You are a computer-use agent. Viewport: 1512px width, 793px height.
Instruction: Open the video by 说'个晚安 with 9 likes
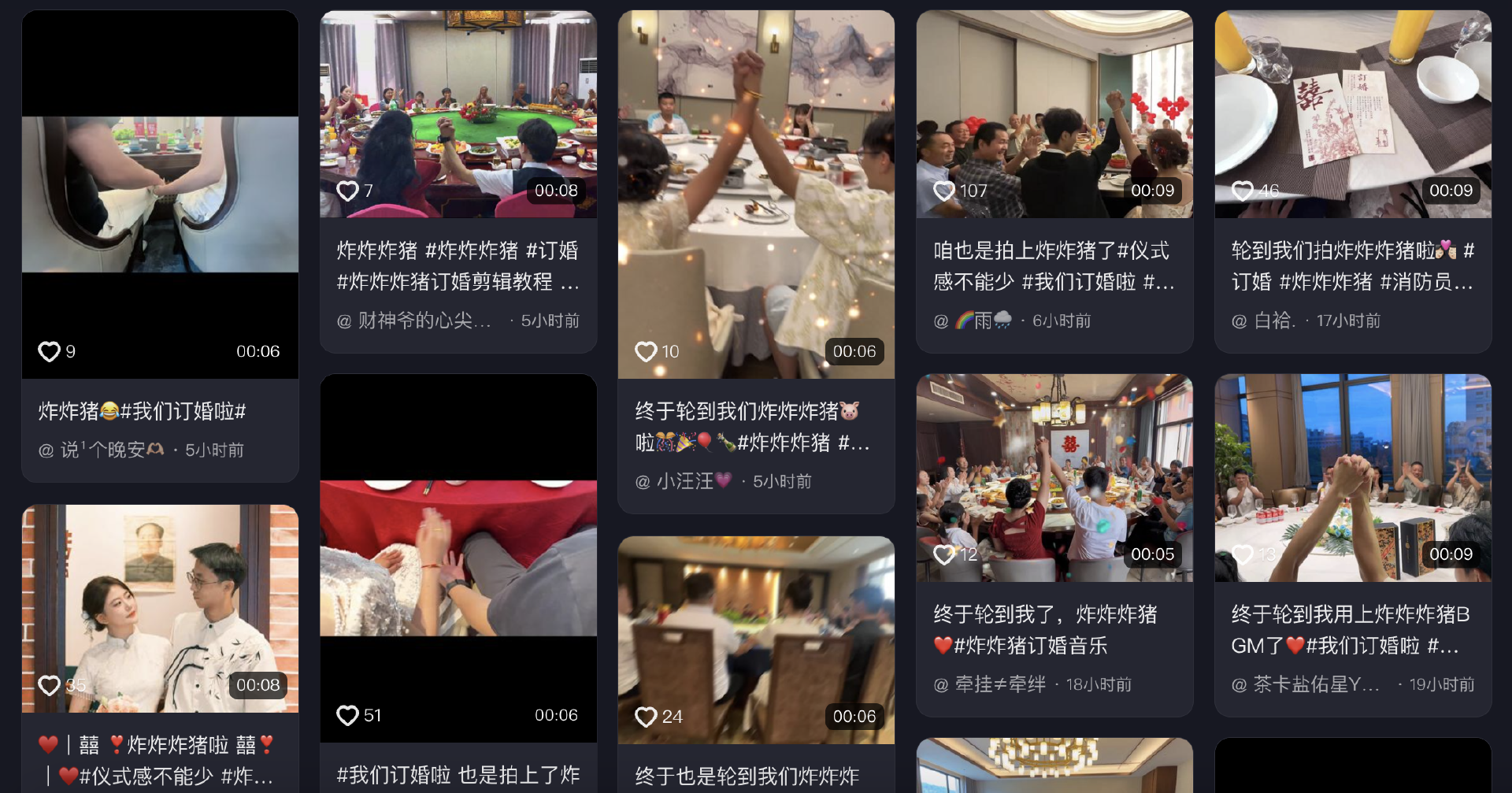pyautogui.click(x=160, y=194)
